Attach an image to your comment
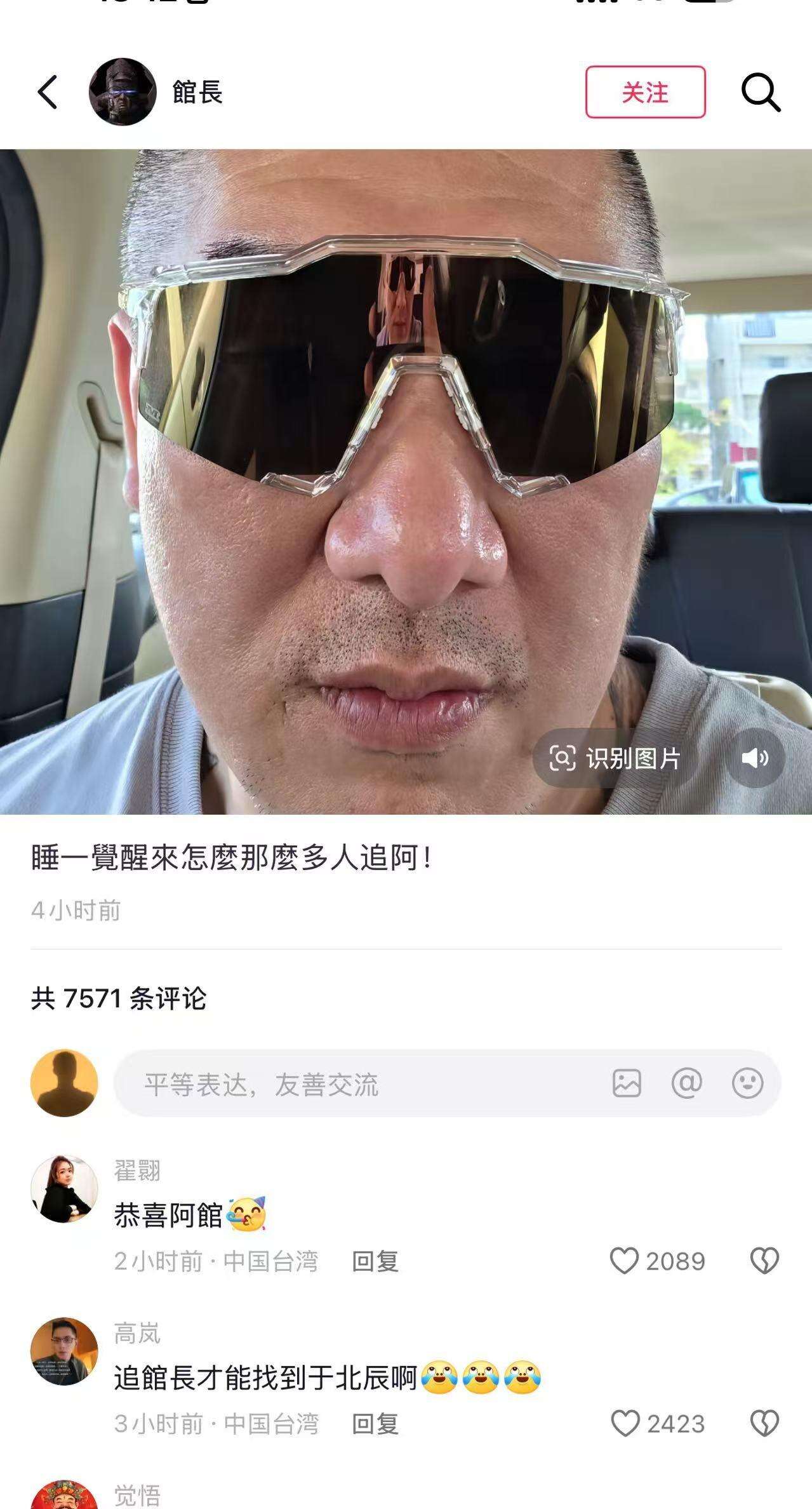Viewport: 812px width, 1509px height. point(627,1083)
